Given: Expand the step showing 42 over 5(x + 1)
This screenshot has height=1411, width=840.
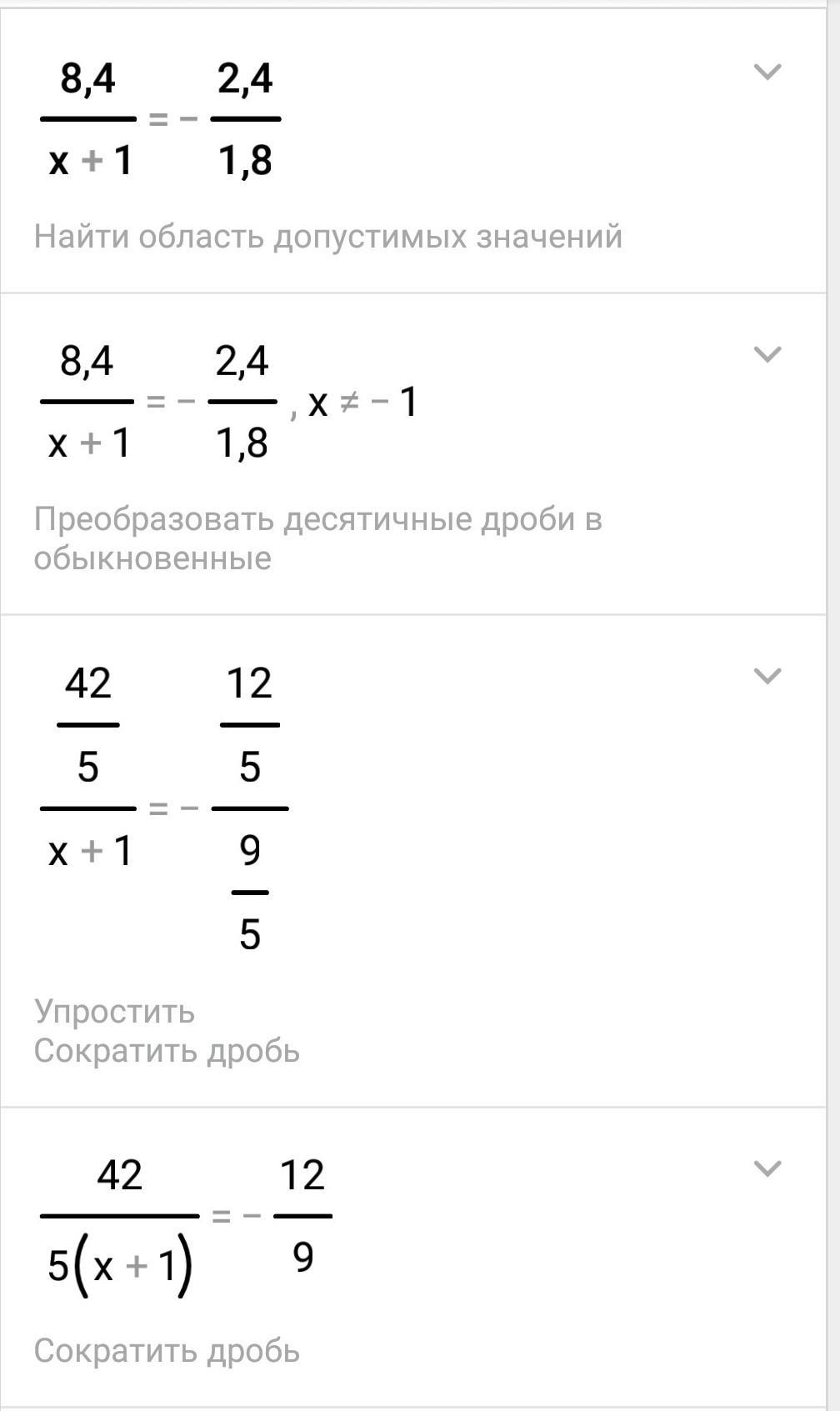Looking at the screenshot, I should coord(767,1168).
